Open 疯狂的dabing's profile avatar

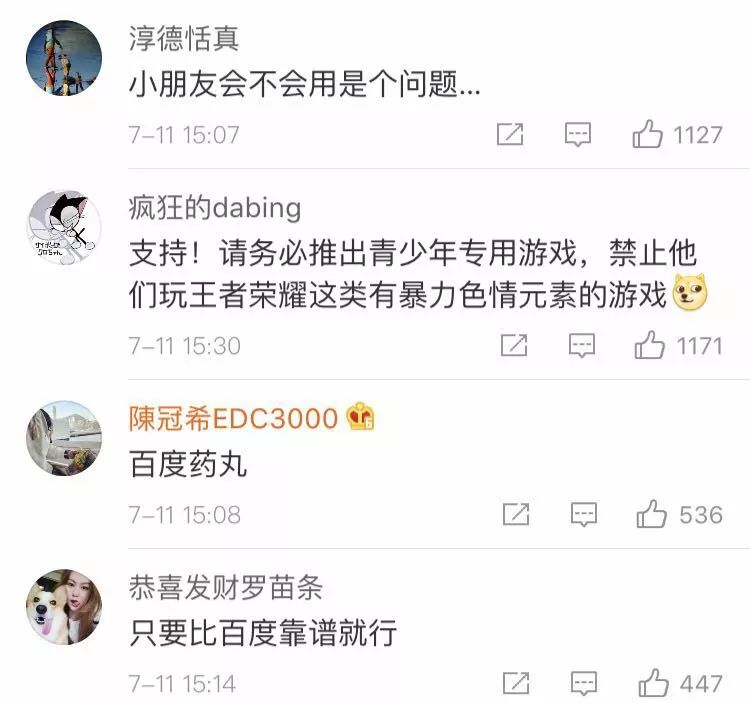coord(64,228)
